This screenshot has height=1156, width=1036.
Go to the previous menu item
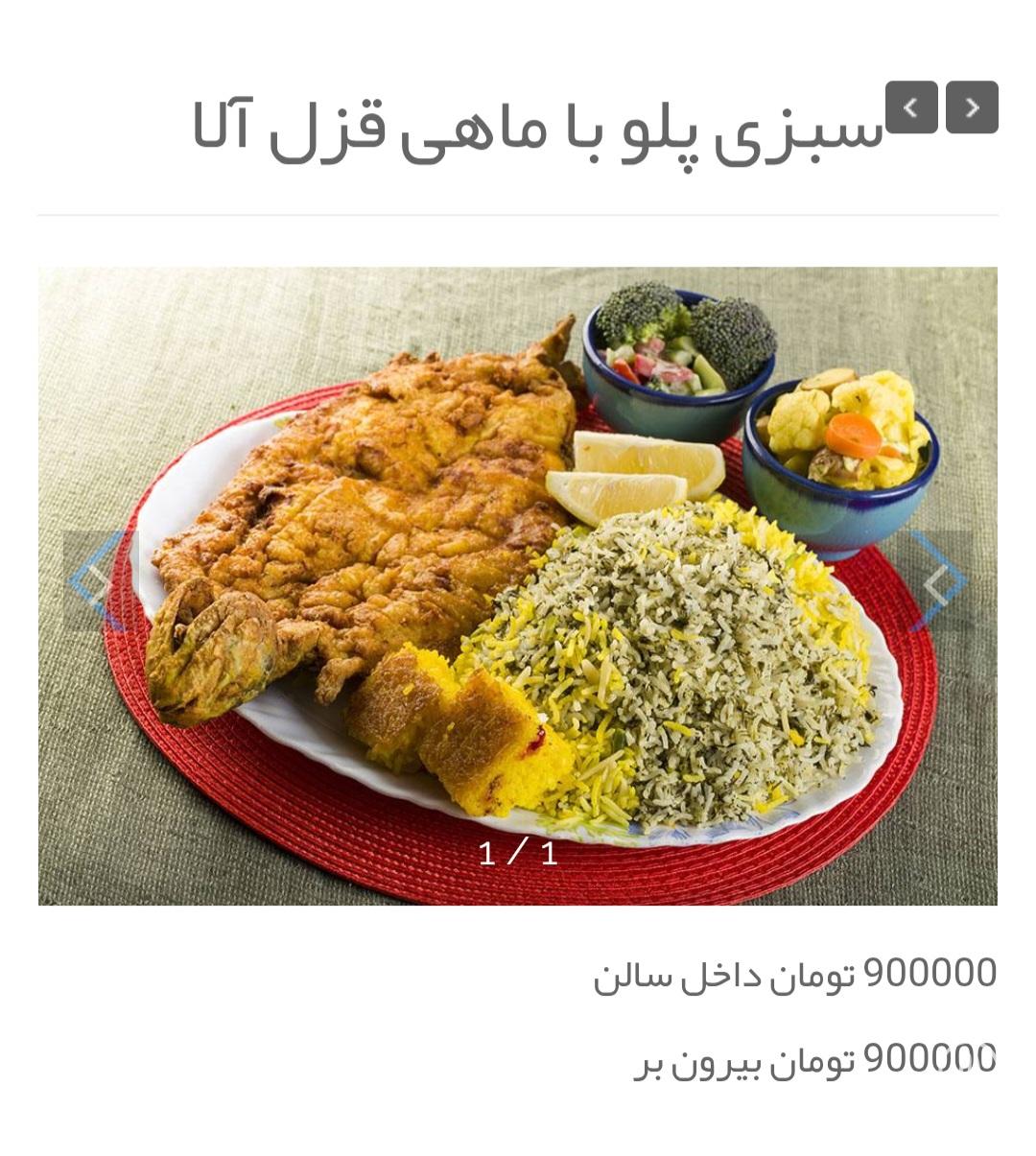tap(911, 107)
